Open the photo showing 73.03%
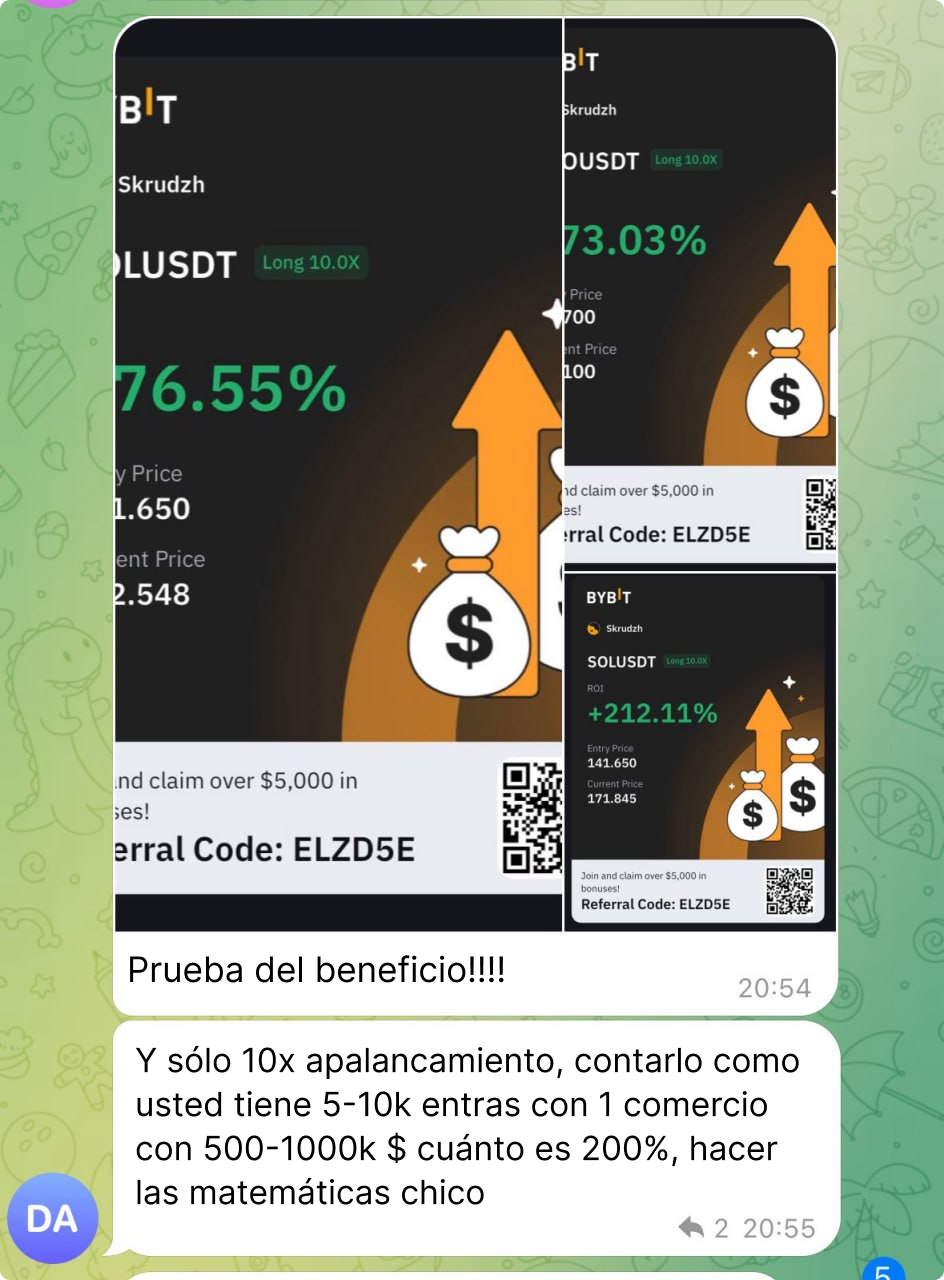This screenshot has width=944, height=1280. click(700, 290)
